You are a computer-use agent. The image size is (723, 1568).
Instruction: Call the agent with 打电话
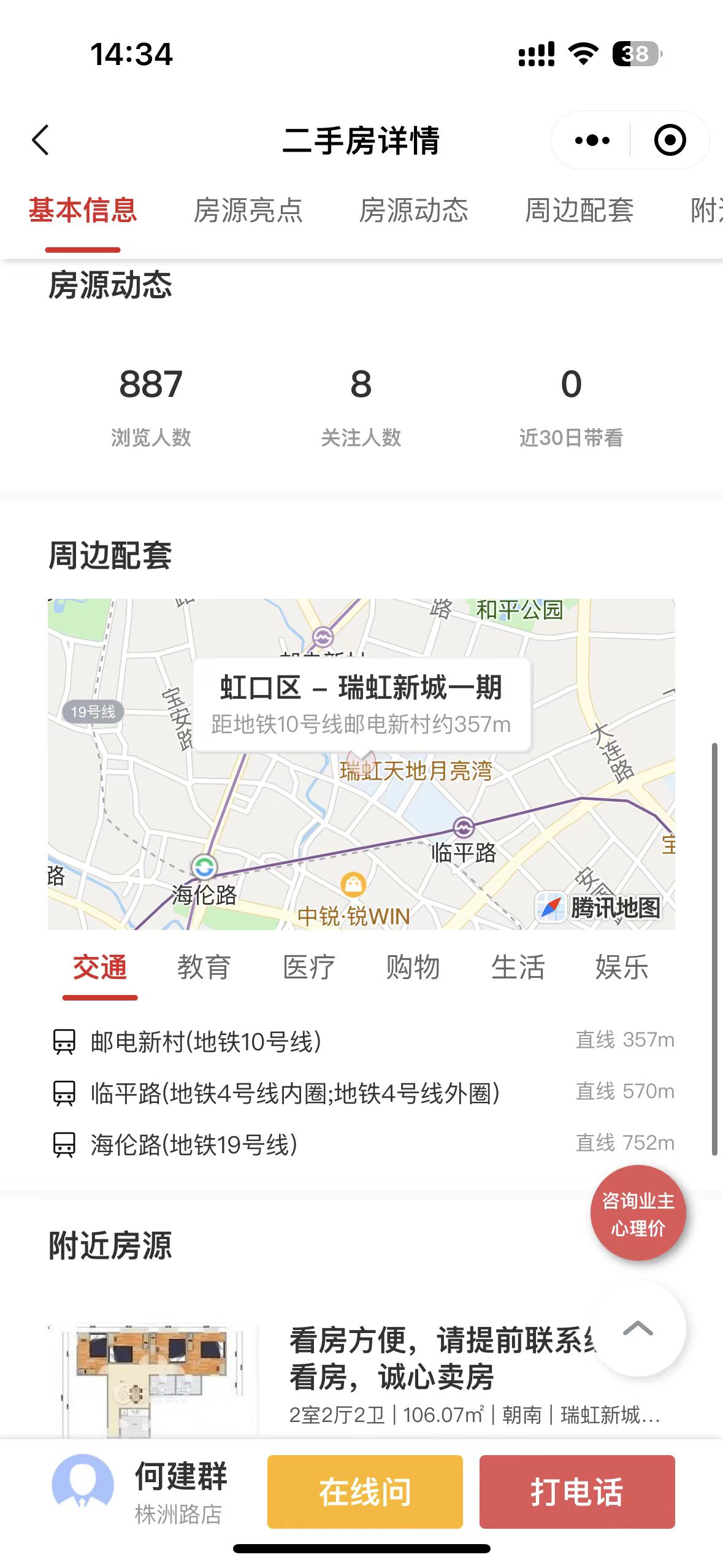576,1491
